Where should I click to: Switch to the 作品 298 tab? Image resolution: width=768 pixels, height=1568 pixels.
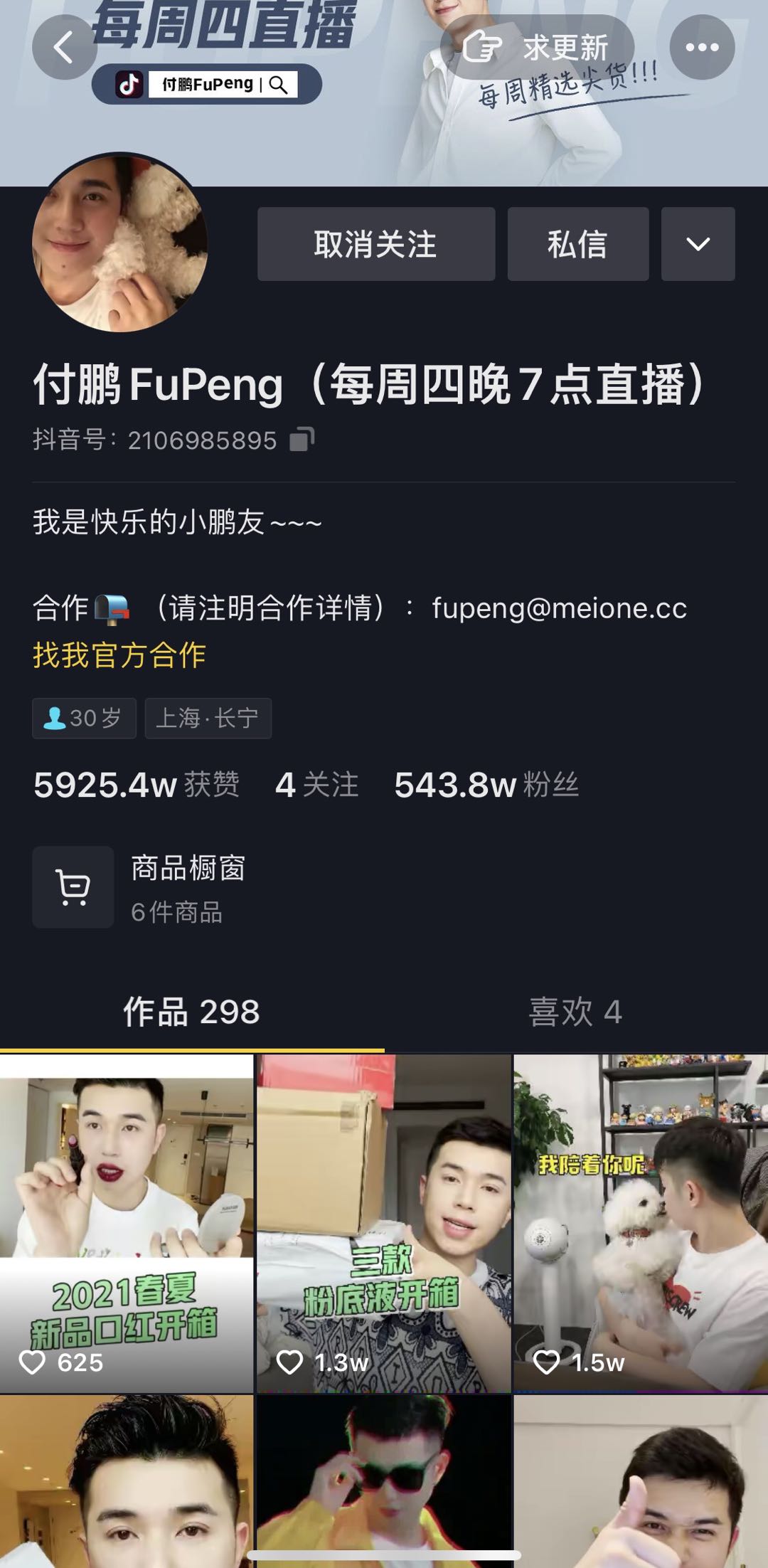coord(192,1012)
